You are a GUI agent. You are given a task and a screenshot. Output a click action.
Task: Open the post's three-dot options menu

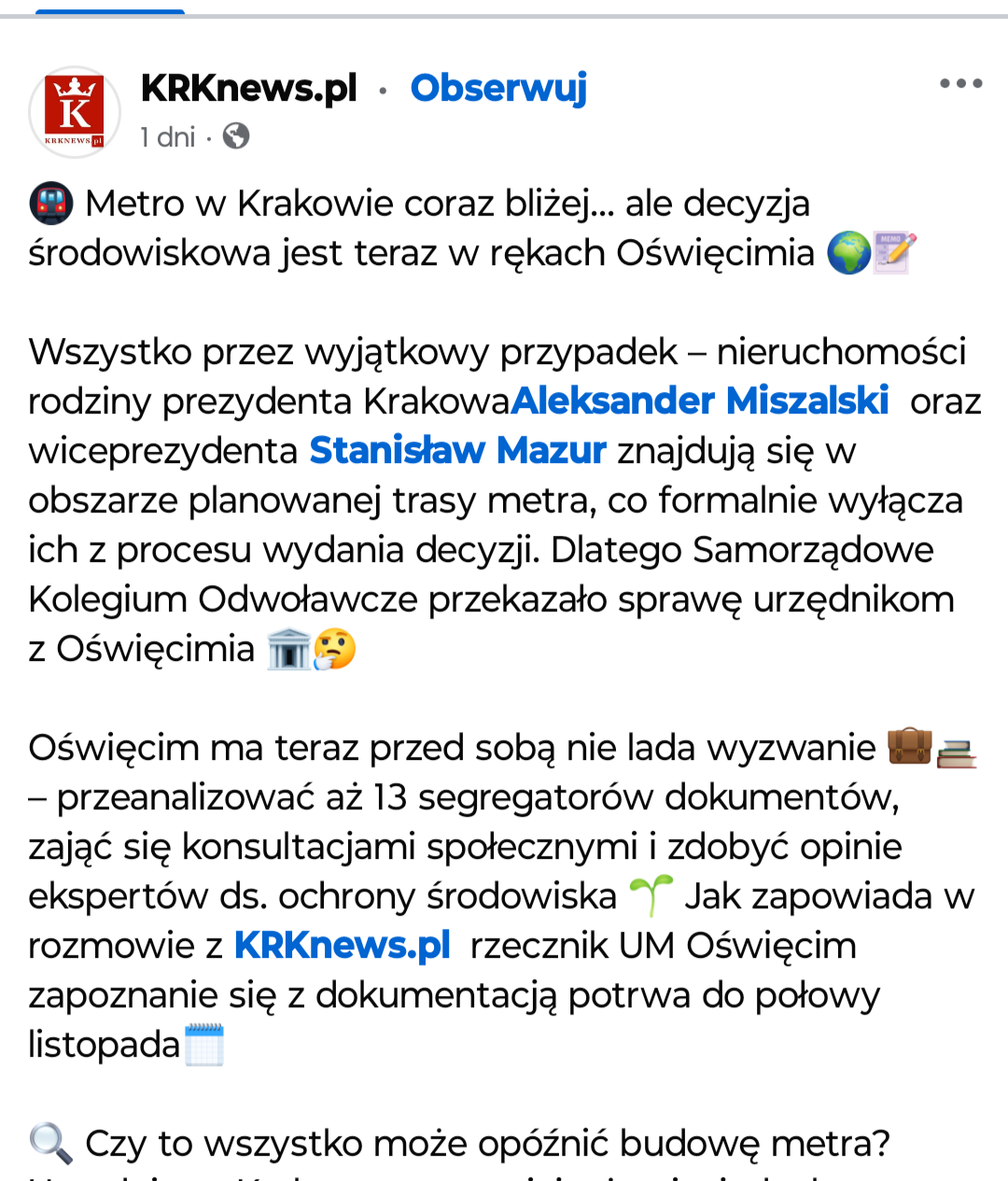click(960, 84)
